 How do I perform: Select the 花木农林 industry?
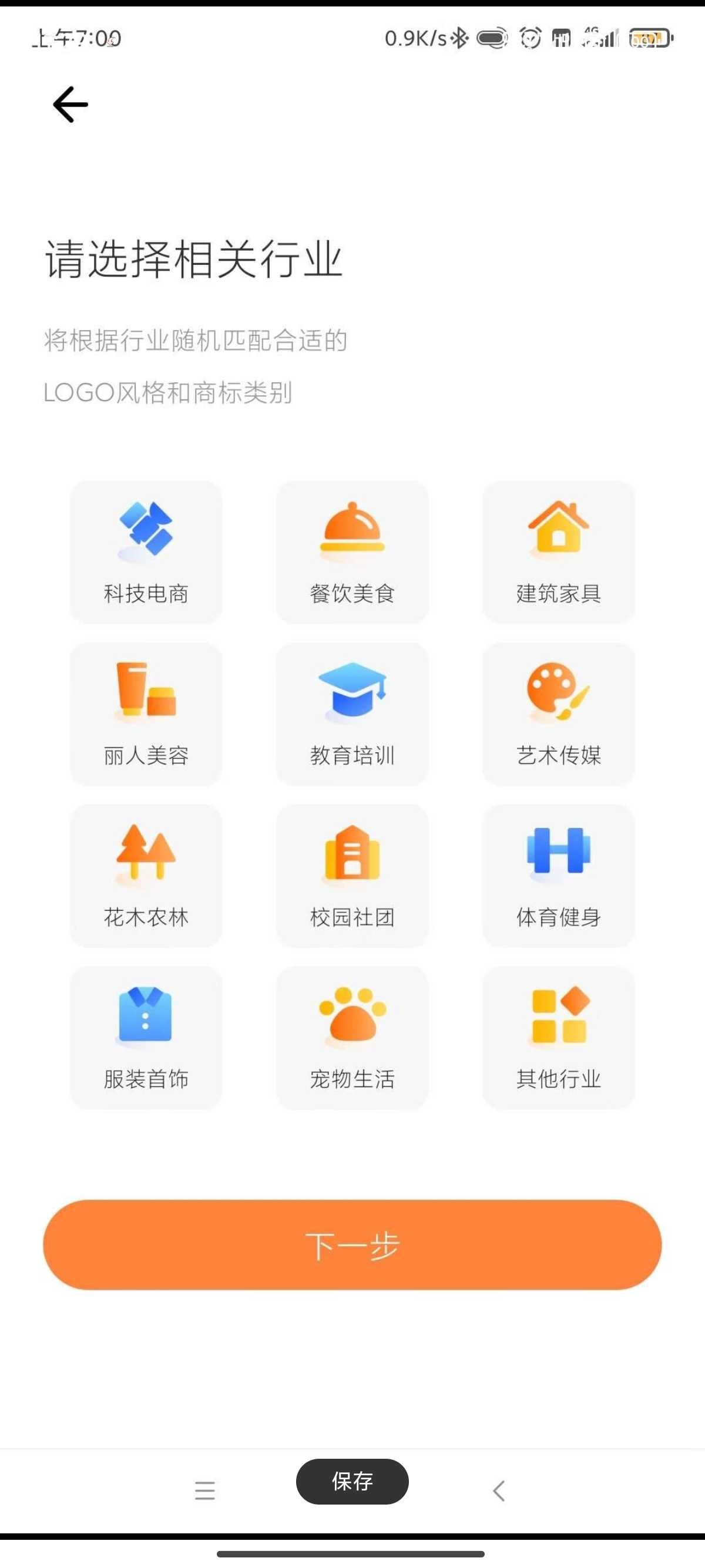click(x=146, y=876)
